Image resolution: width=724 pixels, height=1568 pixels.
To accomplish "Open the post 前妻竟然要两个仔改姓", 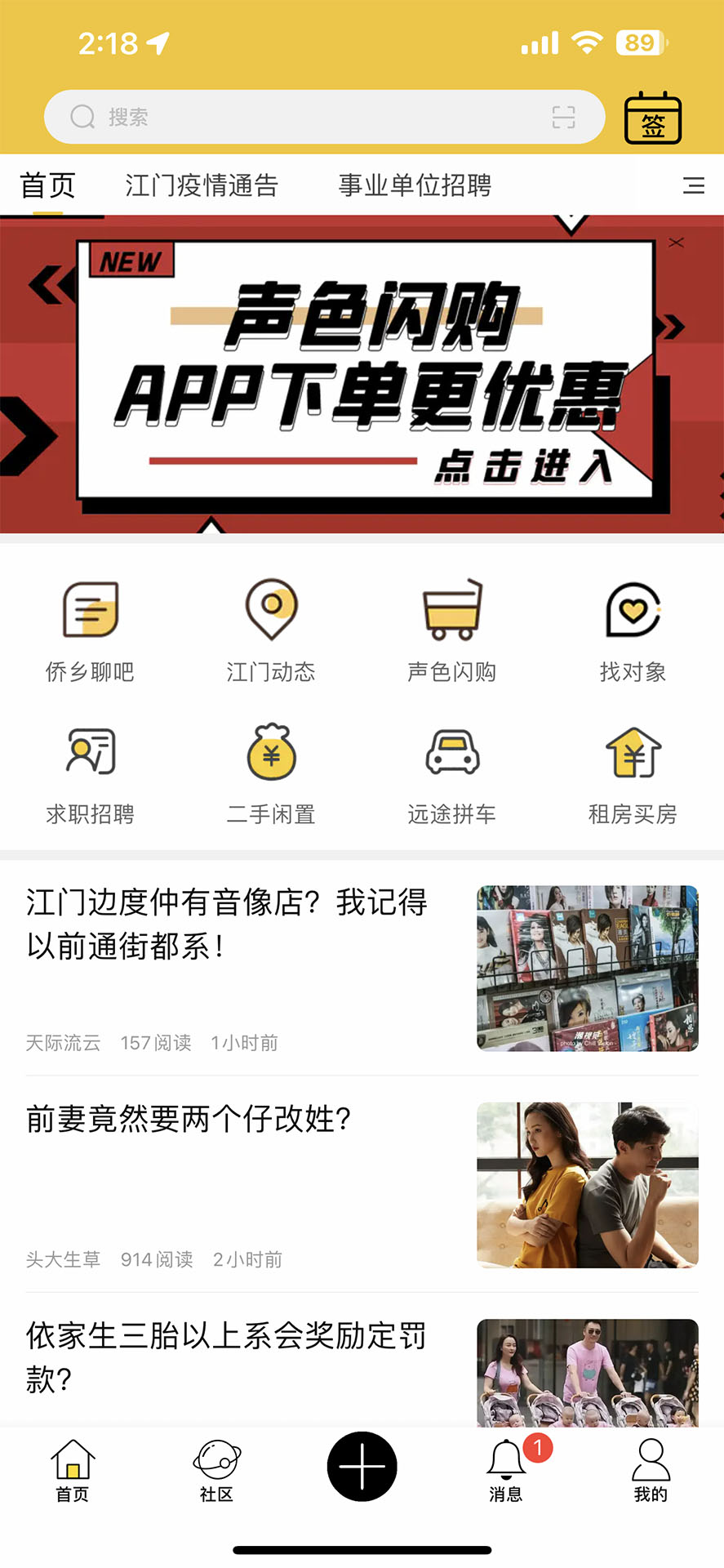I will click(189, 1119).
